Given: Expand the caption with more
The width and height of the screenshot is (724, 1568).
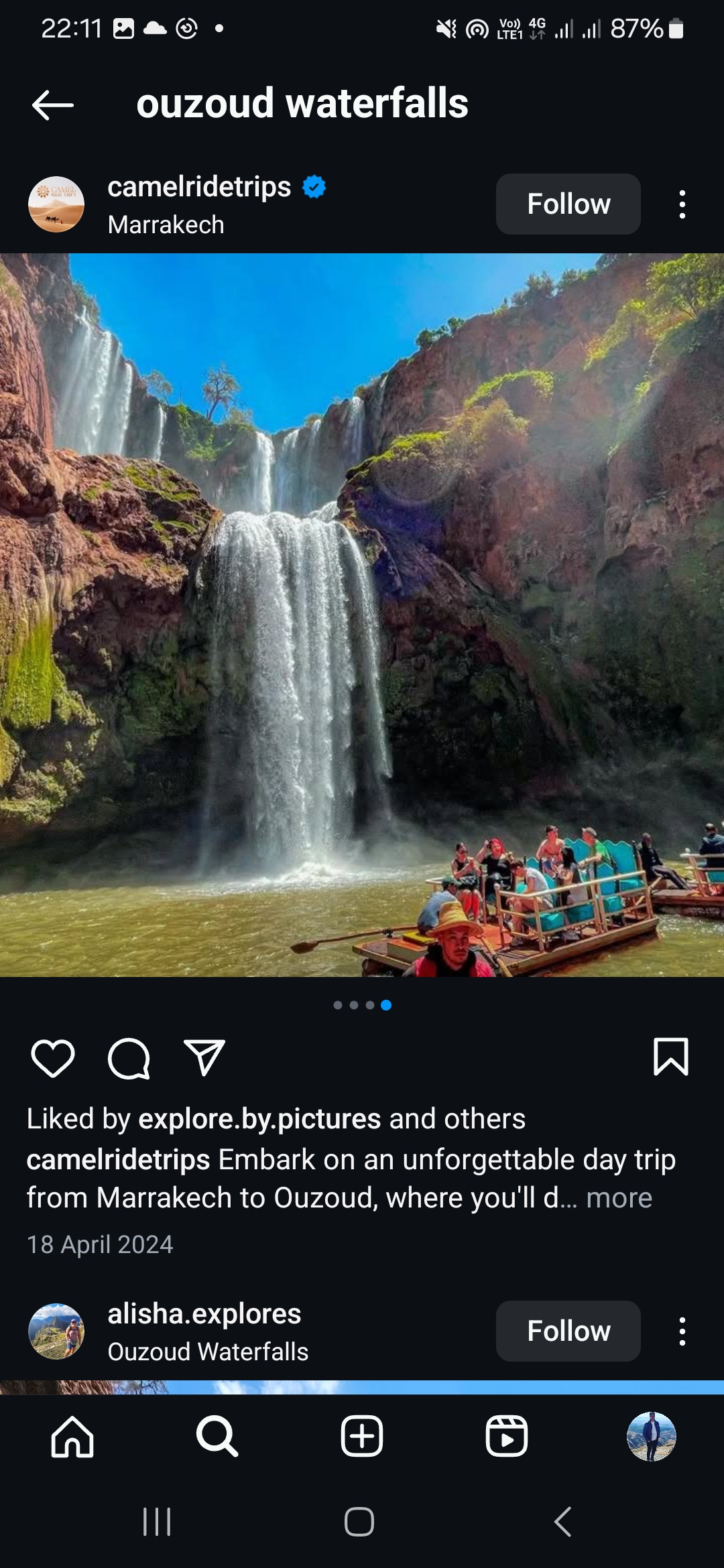Looking at the screenshot, I should pos(619,1198).
